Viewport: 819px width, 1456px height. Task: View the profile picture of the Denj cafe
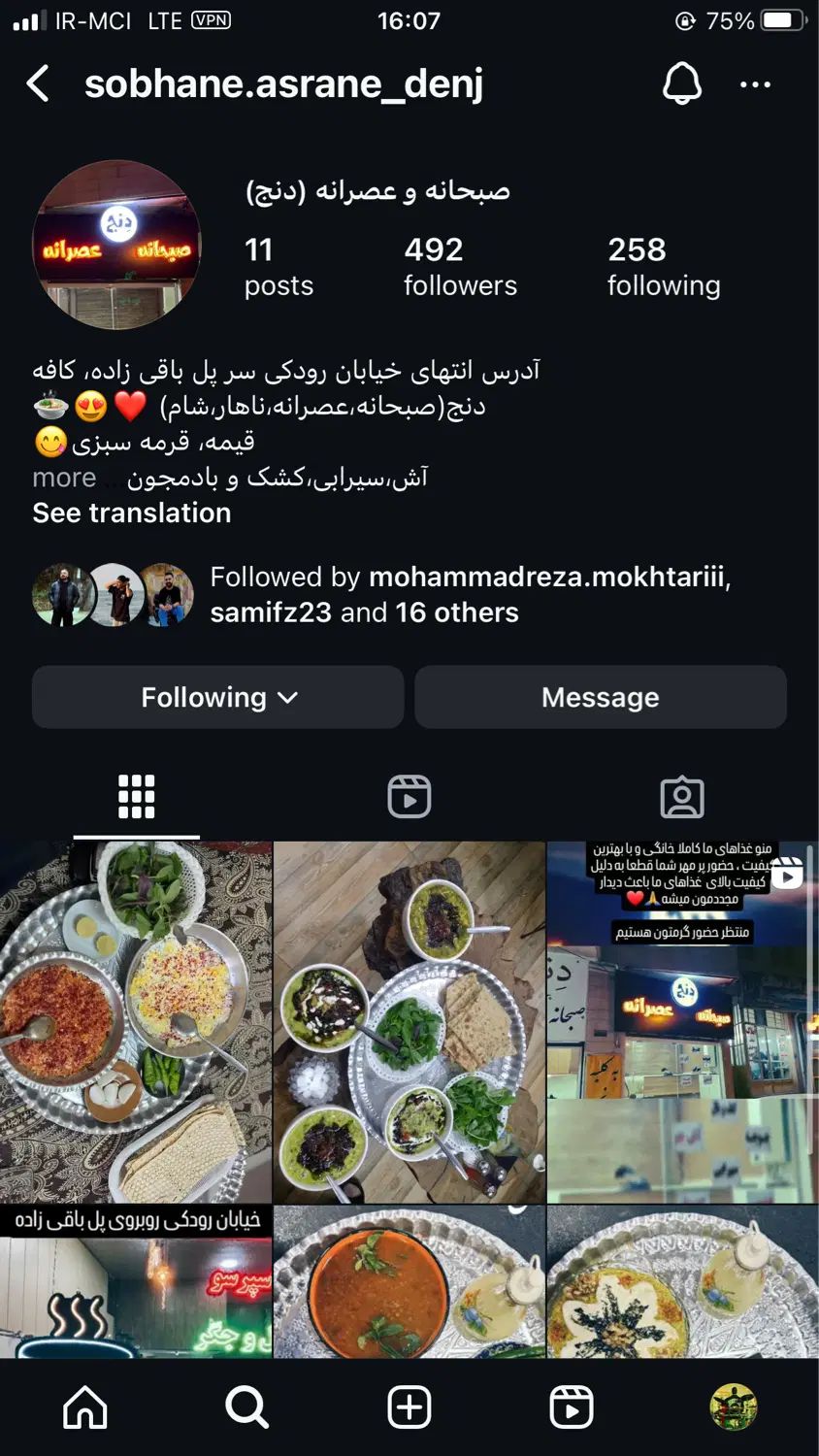pyautogui.click(x=116, y=245)
